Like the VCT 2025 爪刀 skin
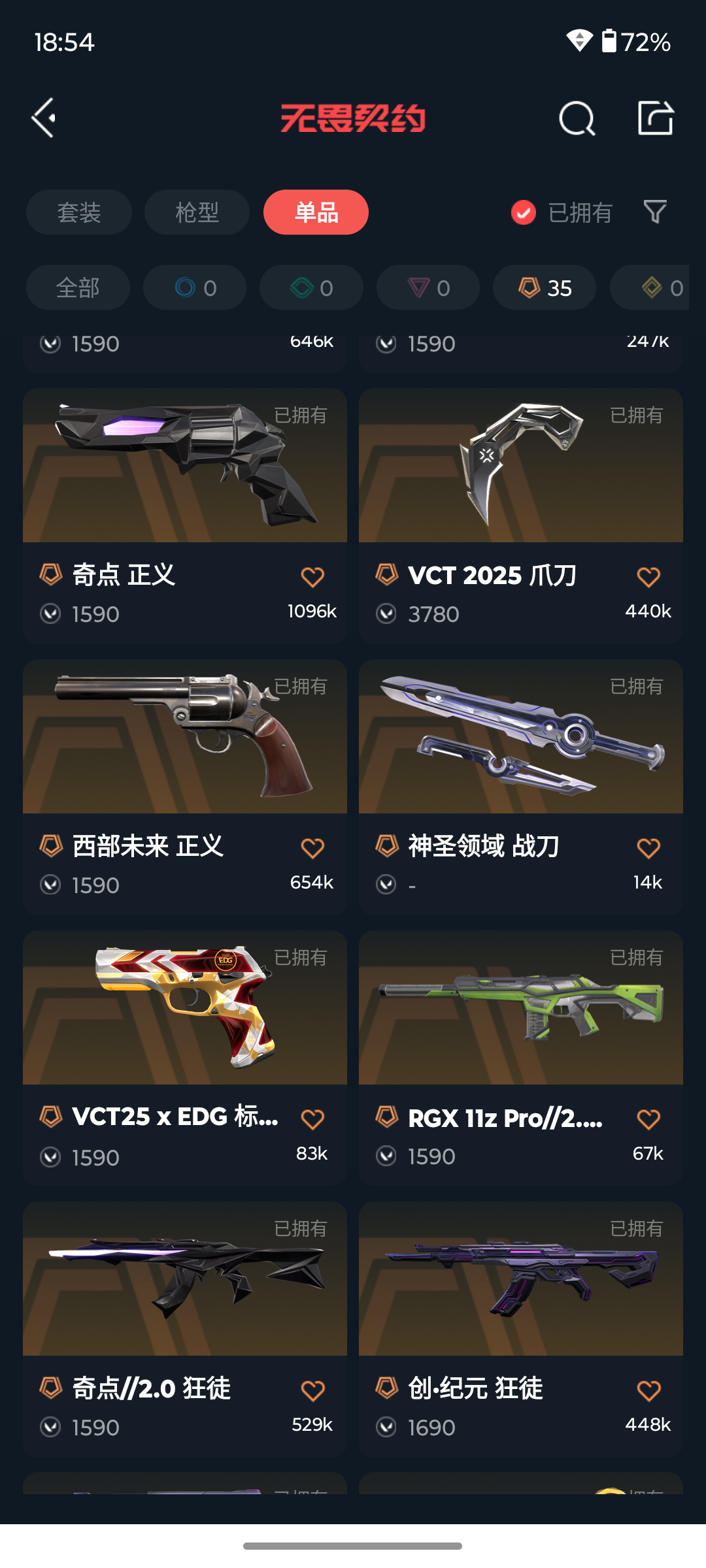706x1568 pixels. (x=648, y=577)
